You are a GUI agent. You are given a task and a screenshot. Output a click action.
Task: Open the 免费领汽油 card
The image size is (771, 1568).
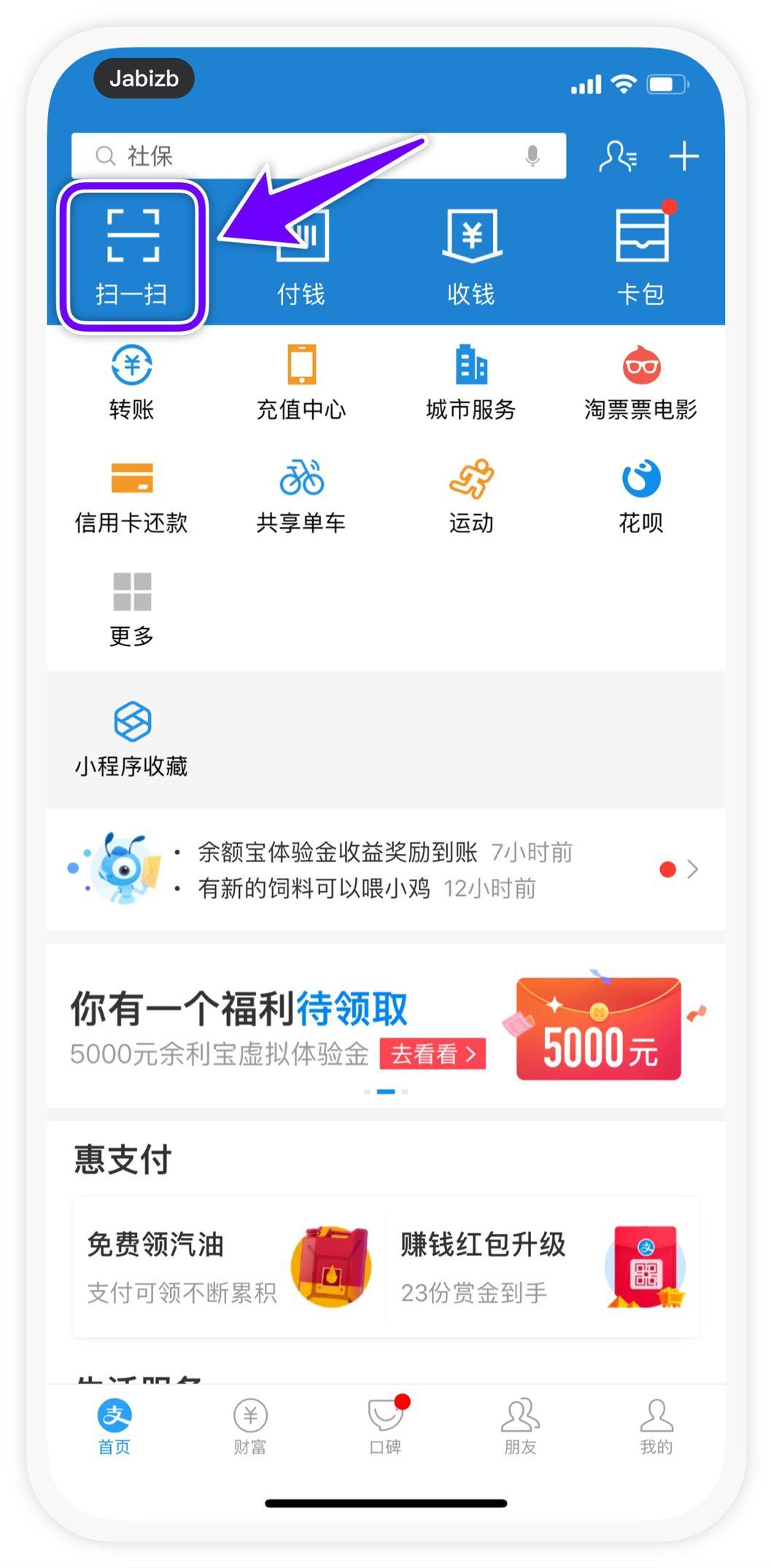tap(229, 1267)
